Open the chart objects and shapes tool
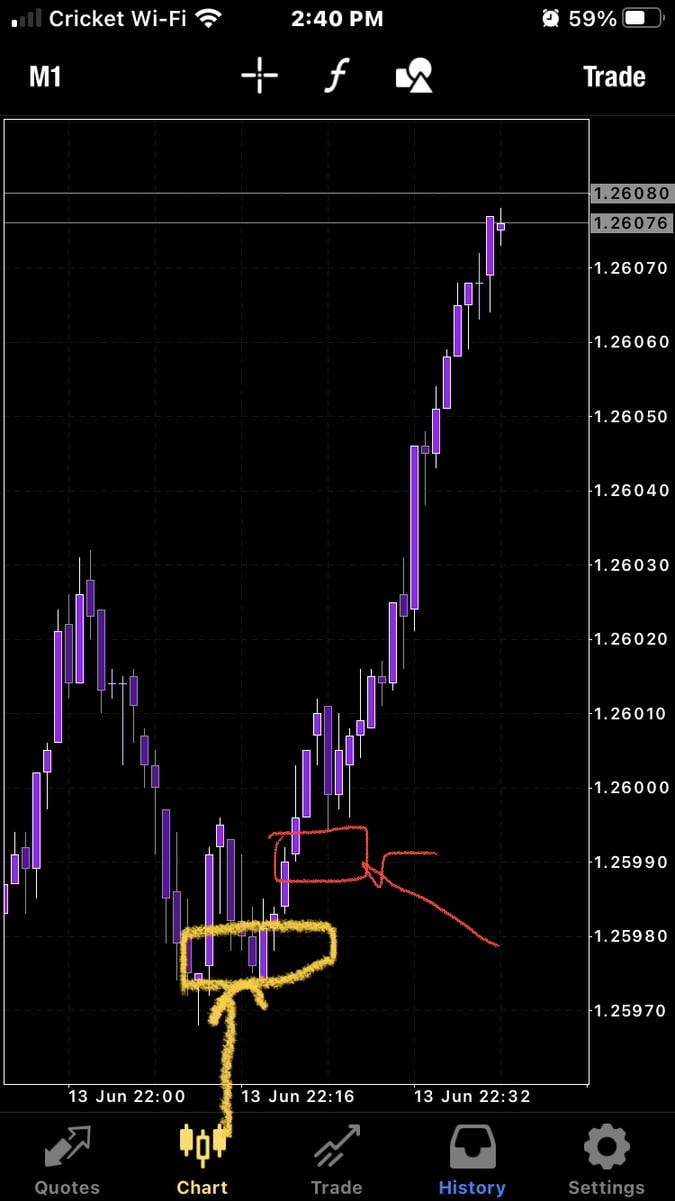 coord(415,76)
